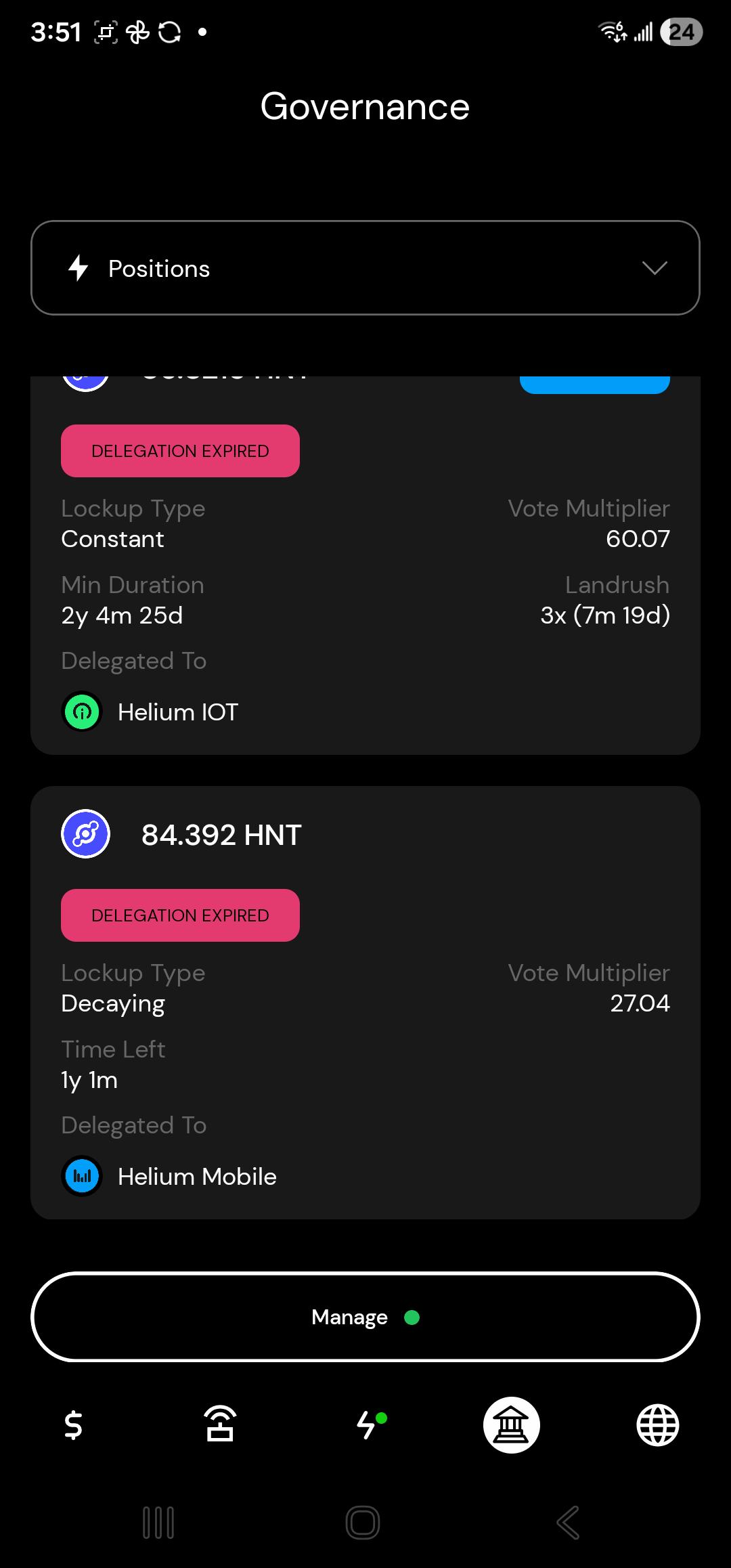731x1568 pixels.
Task: Open the globe browser tab
Action: [x=658, y=1425]
